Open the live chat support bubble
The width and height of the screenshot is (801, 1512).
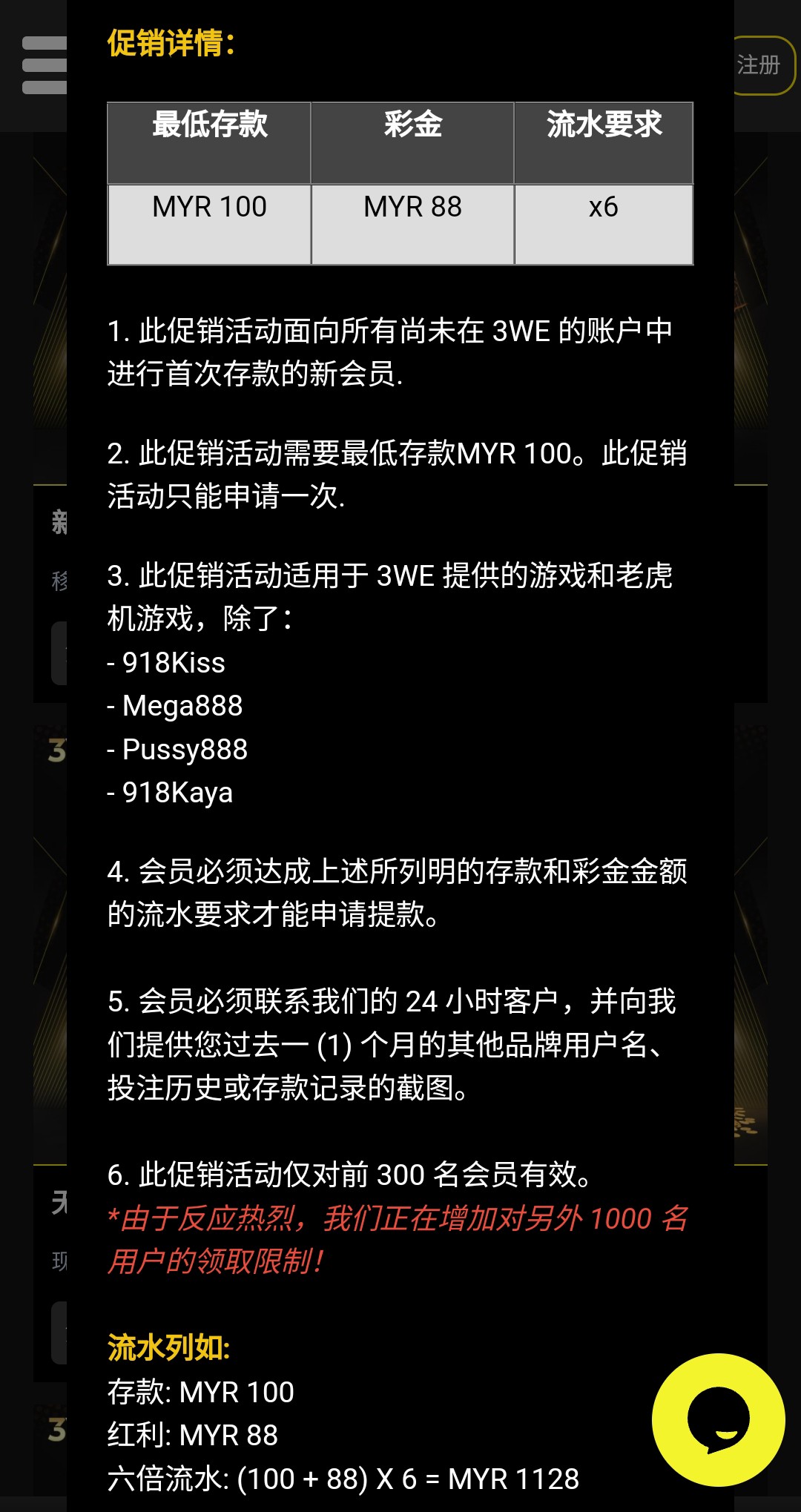point(718,1419)
